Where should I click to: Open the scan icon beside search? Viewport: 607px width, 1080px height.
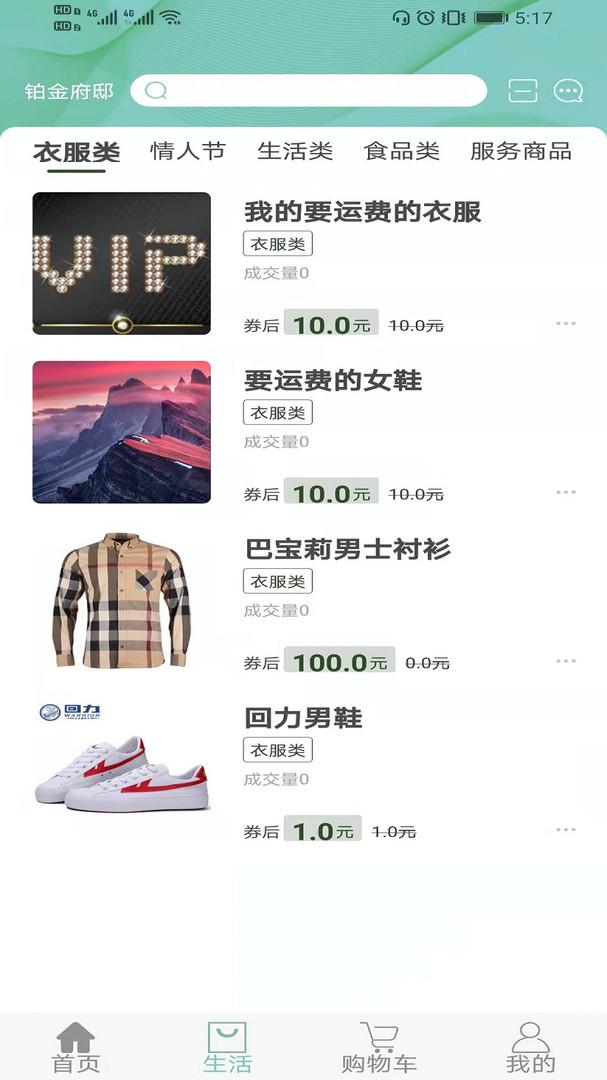click(523, 91)
